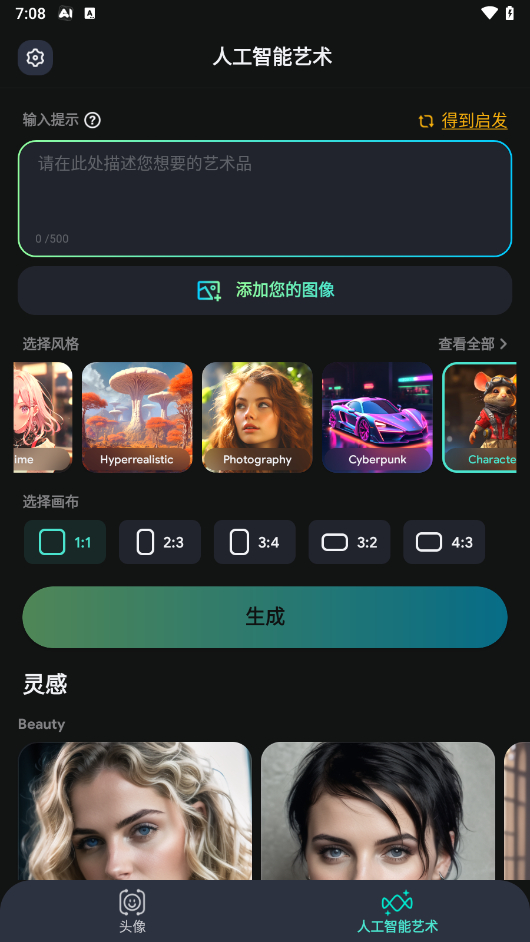Image resolution: width=530 pixels, height=942 pixels.
Task: Tap the 得到启发 inspiration link
Action: [x=463, y=121]
